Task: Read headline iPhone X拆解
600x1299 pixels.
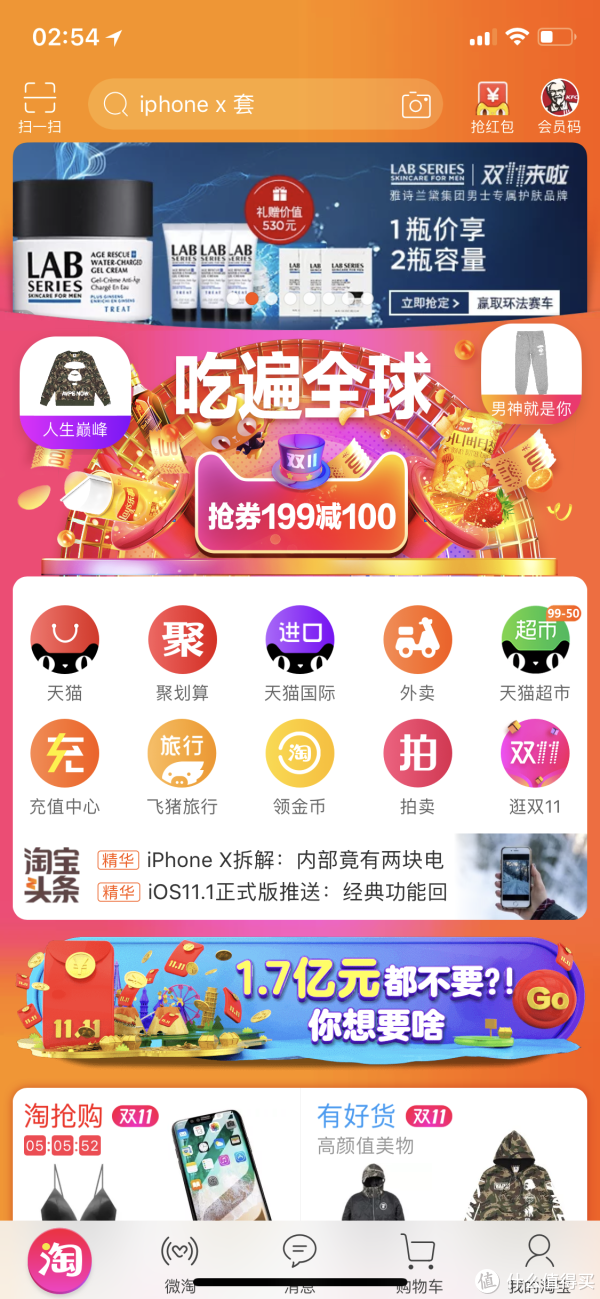Action: coord(294,859)
